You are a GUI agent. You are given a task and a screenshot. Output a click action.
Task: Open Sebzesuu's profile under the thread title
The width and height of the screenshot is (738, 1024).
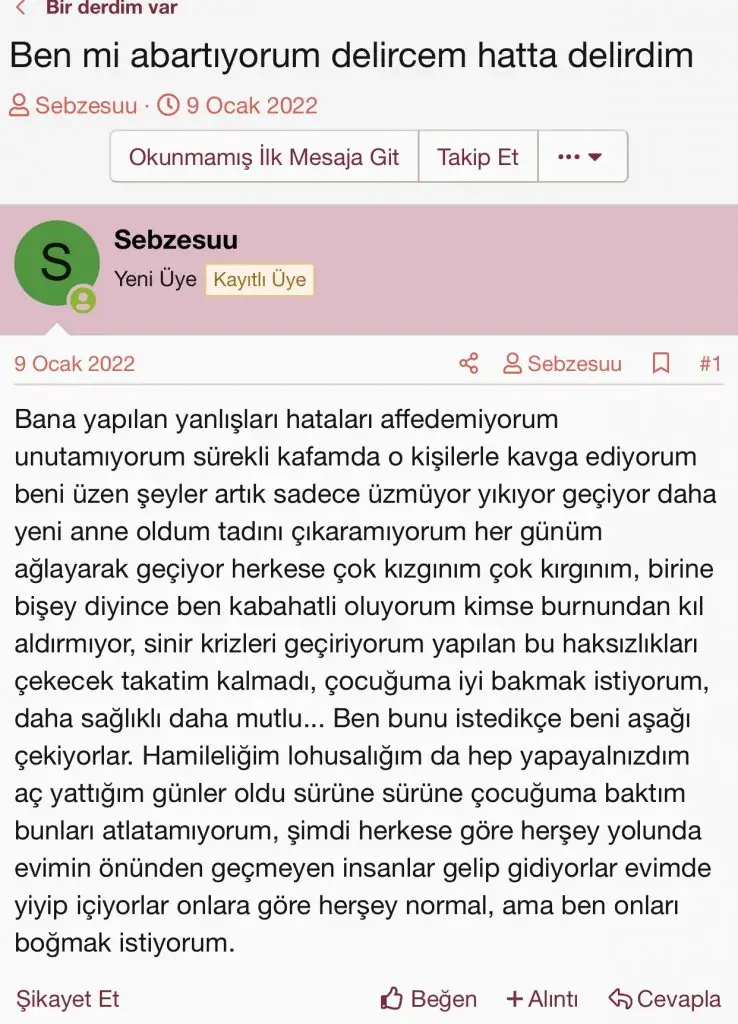pyautogui.click(x=84, y=106)
